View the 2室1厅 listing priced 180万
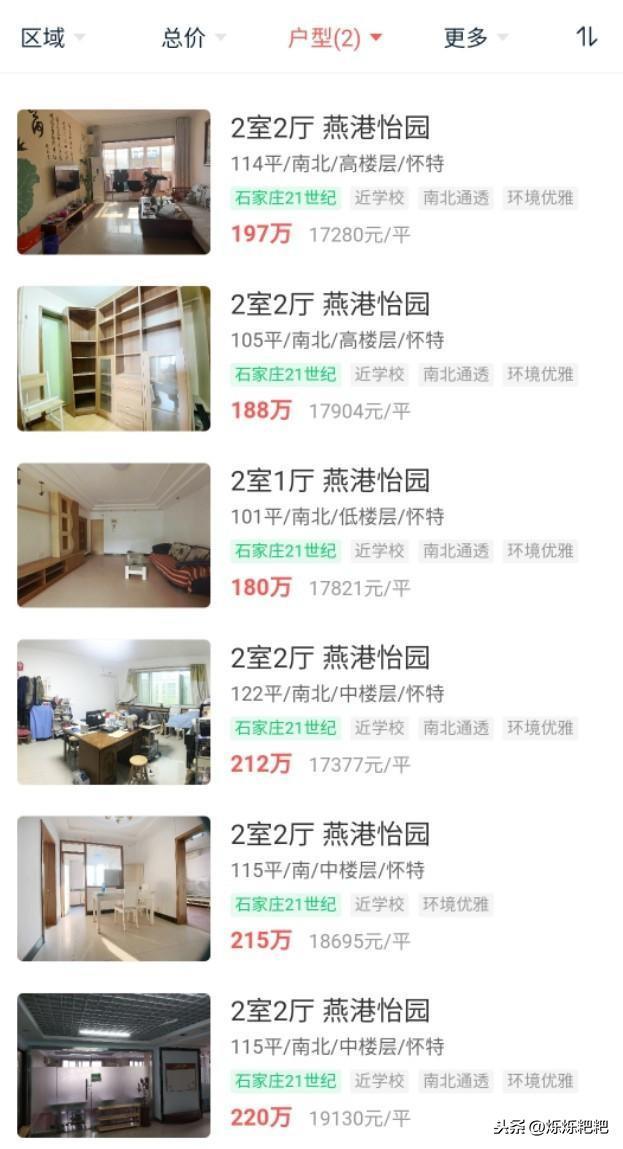The height and width of the screenshot is (1149, 623). pos(330,481)
